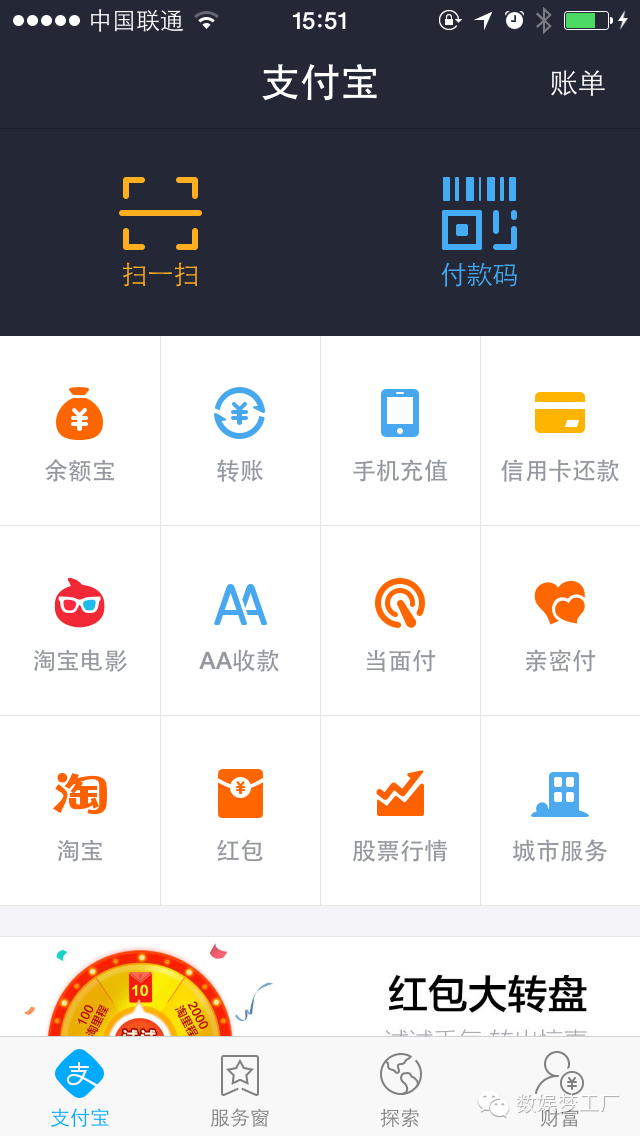Select 亲密付

click(560, 622)
